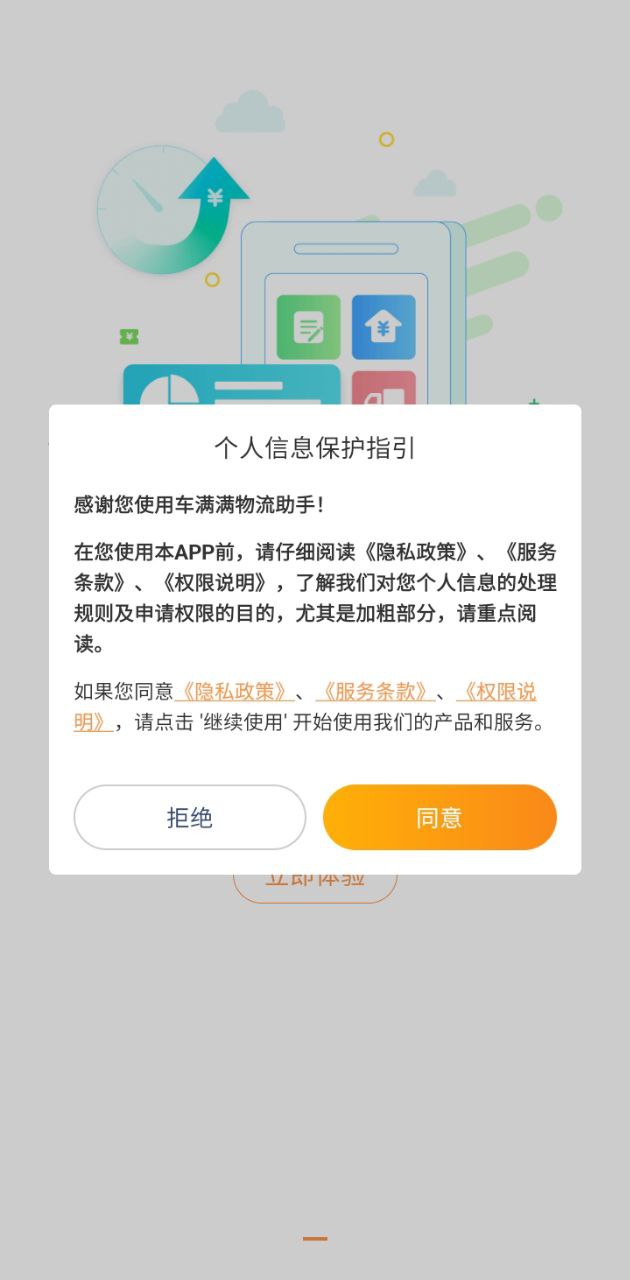The height and width of the screenshot is (1280, 630).
Task: Decline with the 拒绝 button
Action: pos(190,817)
